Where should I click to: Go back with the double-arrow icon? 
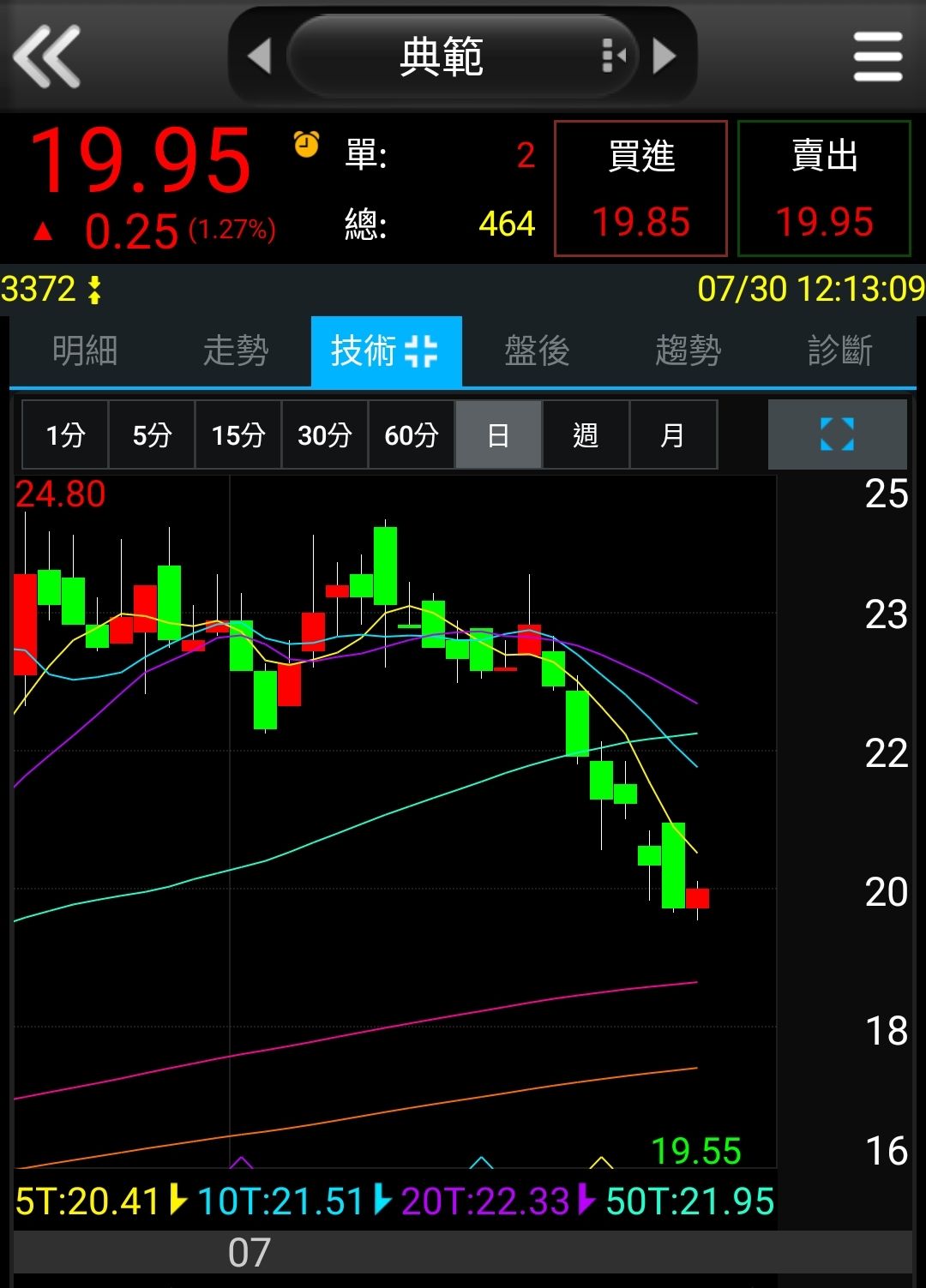click(47, 57)
